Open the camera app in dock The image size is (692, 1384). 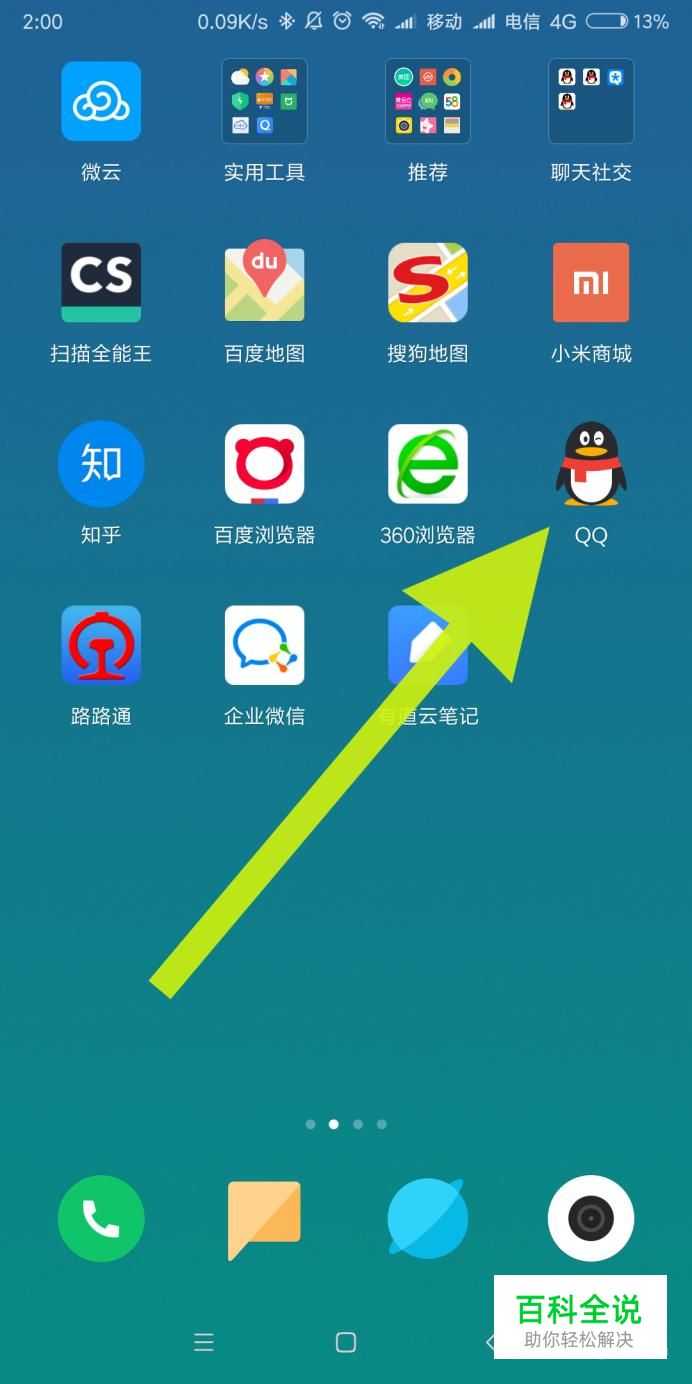[x=591, y=1218]
